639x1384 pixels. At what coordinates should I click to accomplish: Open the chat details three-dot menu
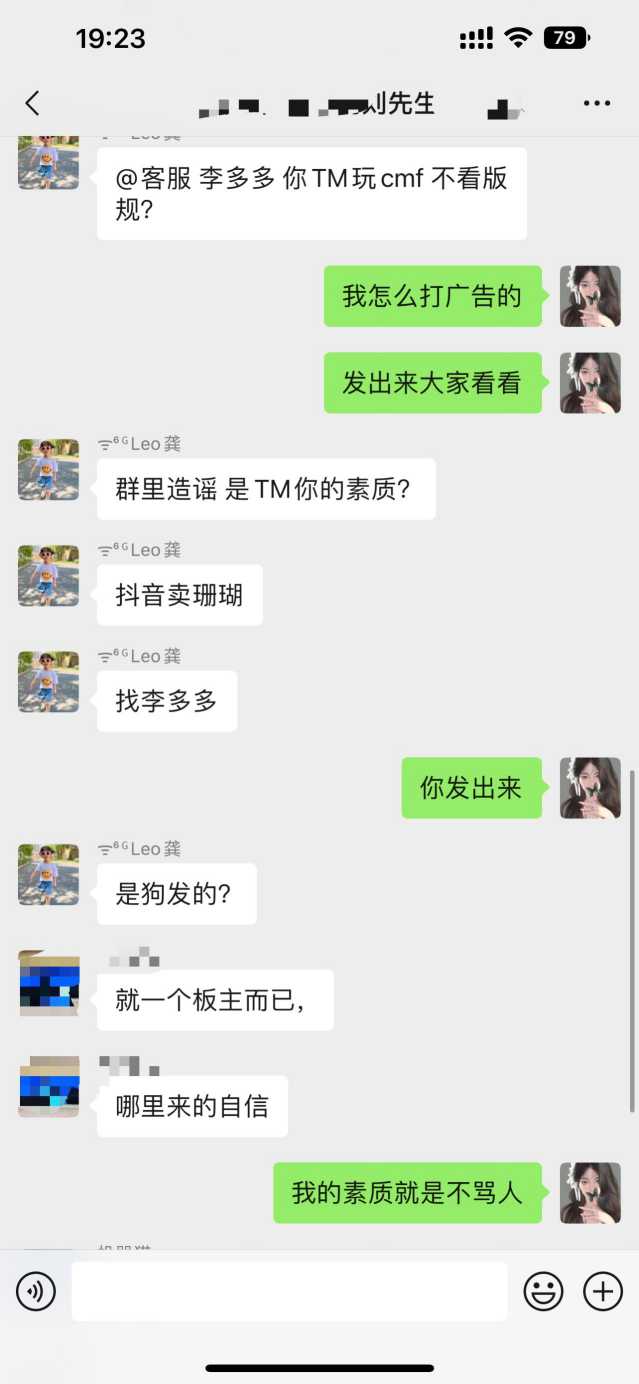click(x=596, y=103)
